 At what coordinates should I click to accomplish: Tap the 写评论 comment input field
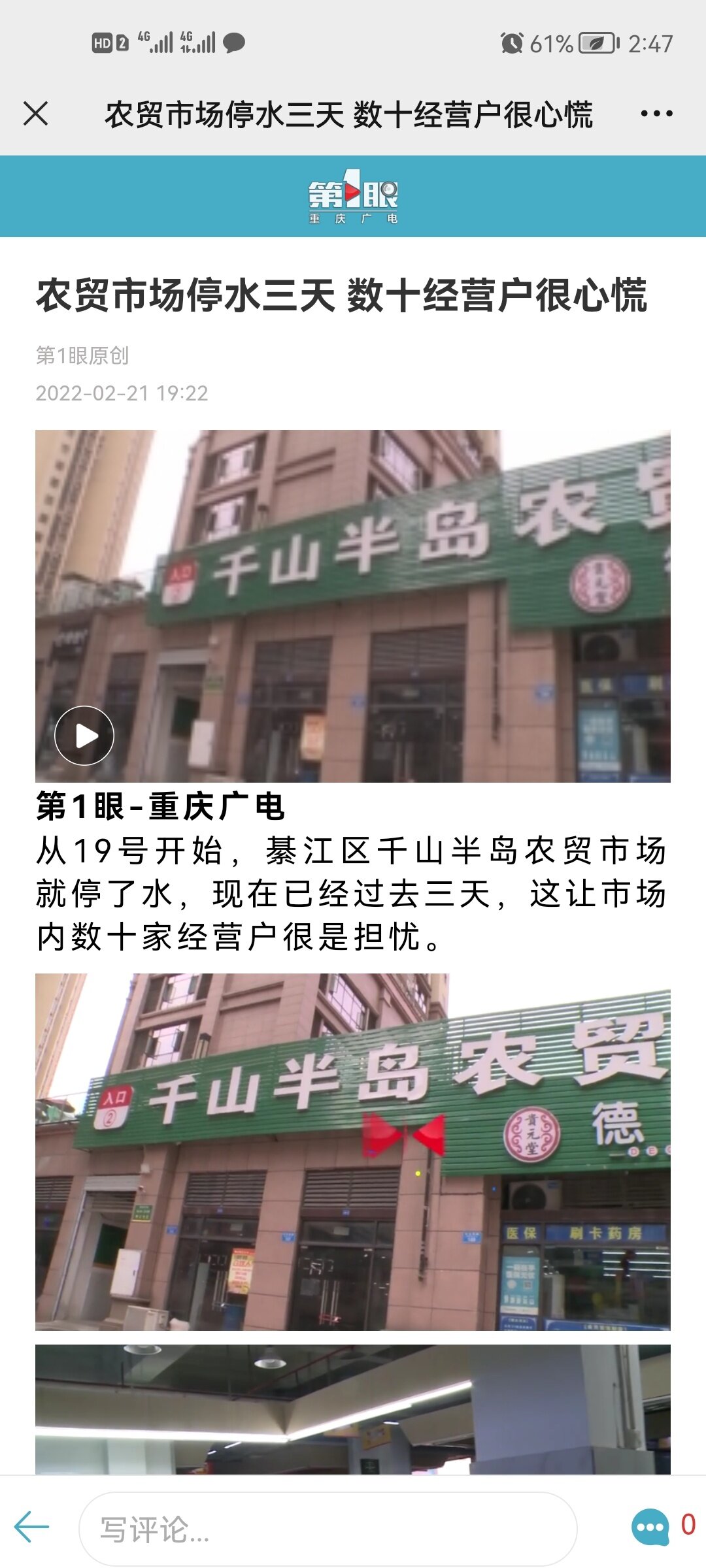327,1529
